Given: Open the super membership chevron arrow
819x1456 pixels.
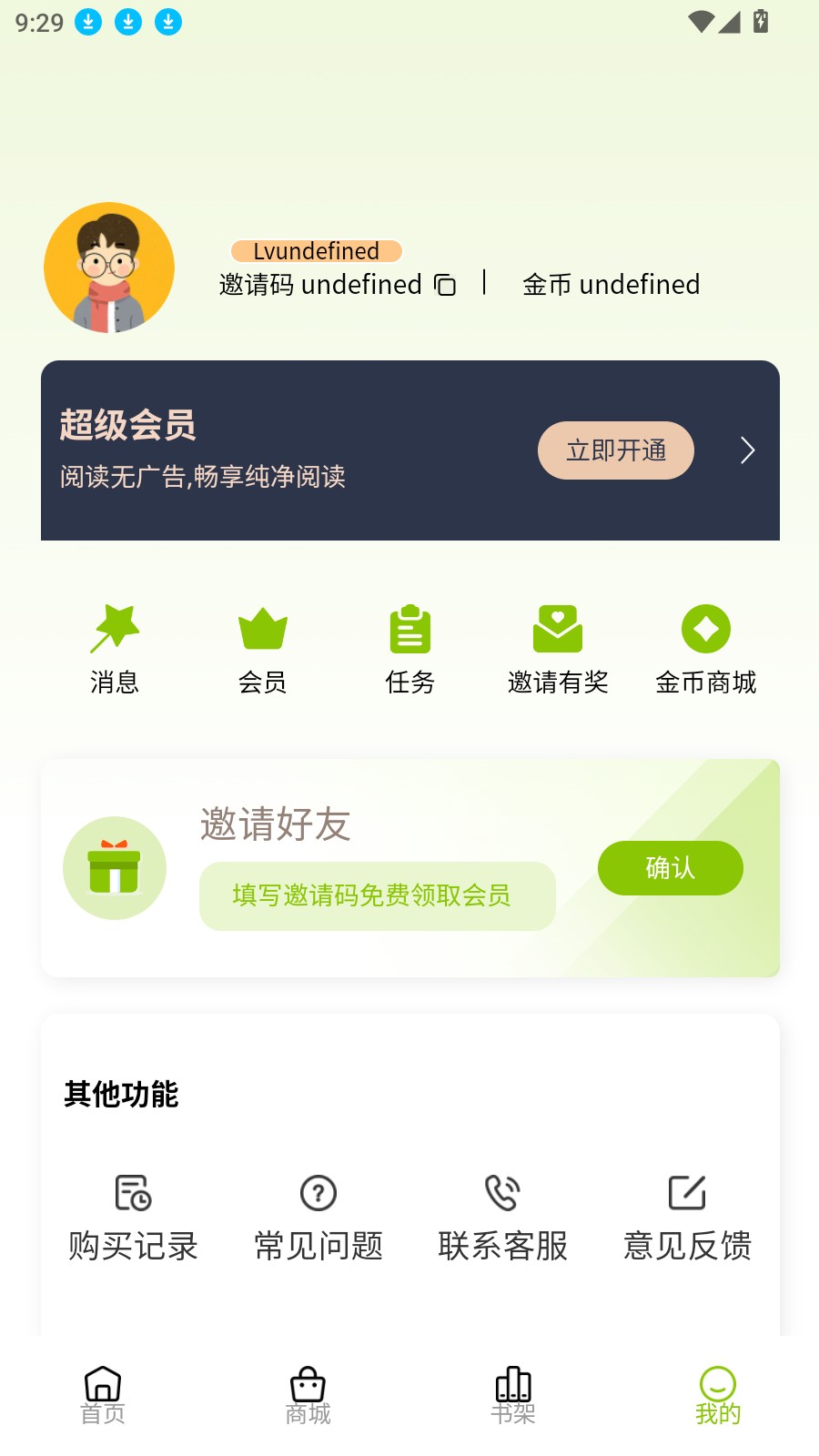Looking at the screenshot, I should (x=747, y=450).
